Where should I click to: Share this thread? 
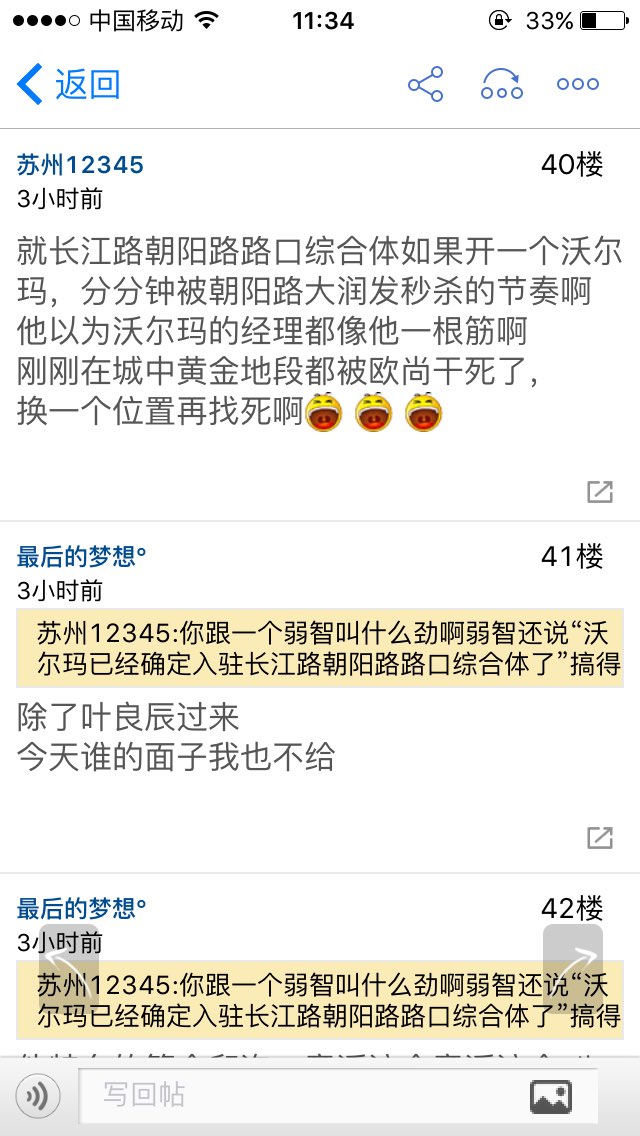tap(425, 84)
